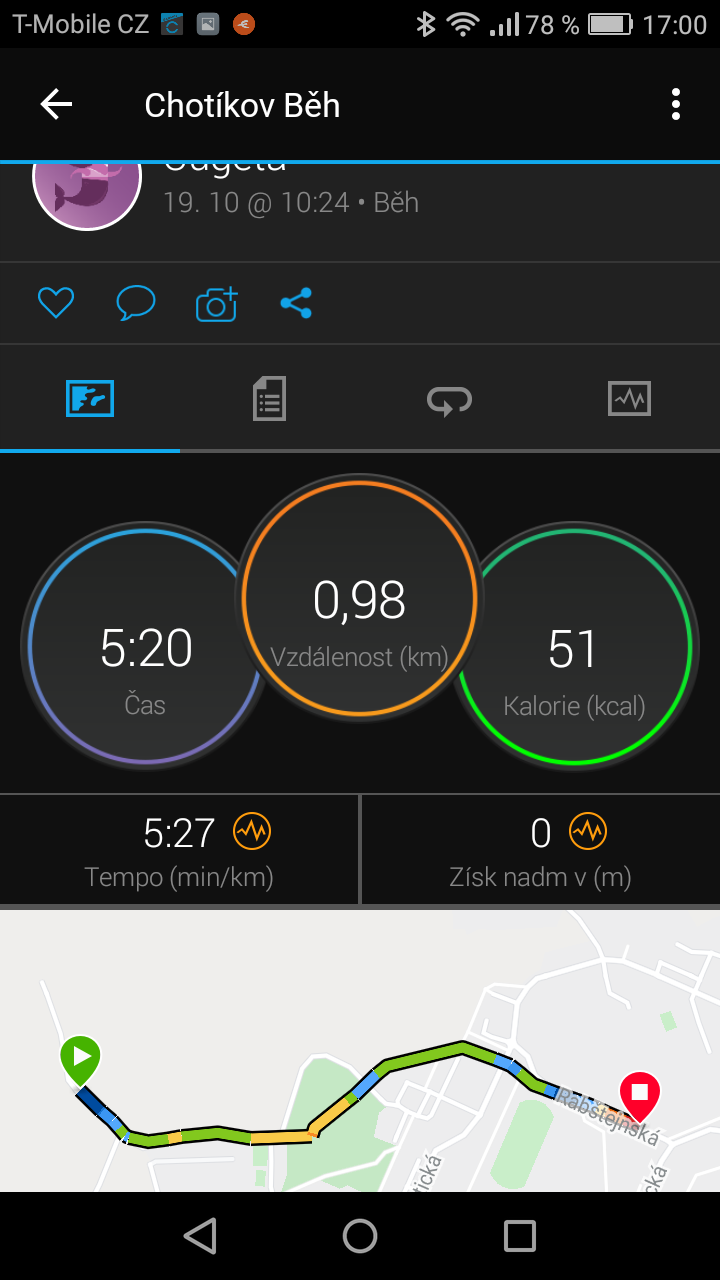
Task: Like this run with the heart icon
Action: pyautogui.click(x=56, y=303)
